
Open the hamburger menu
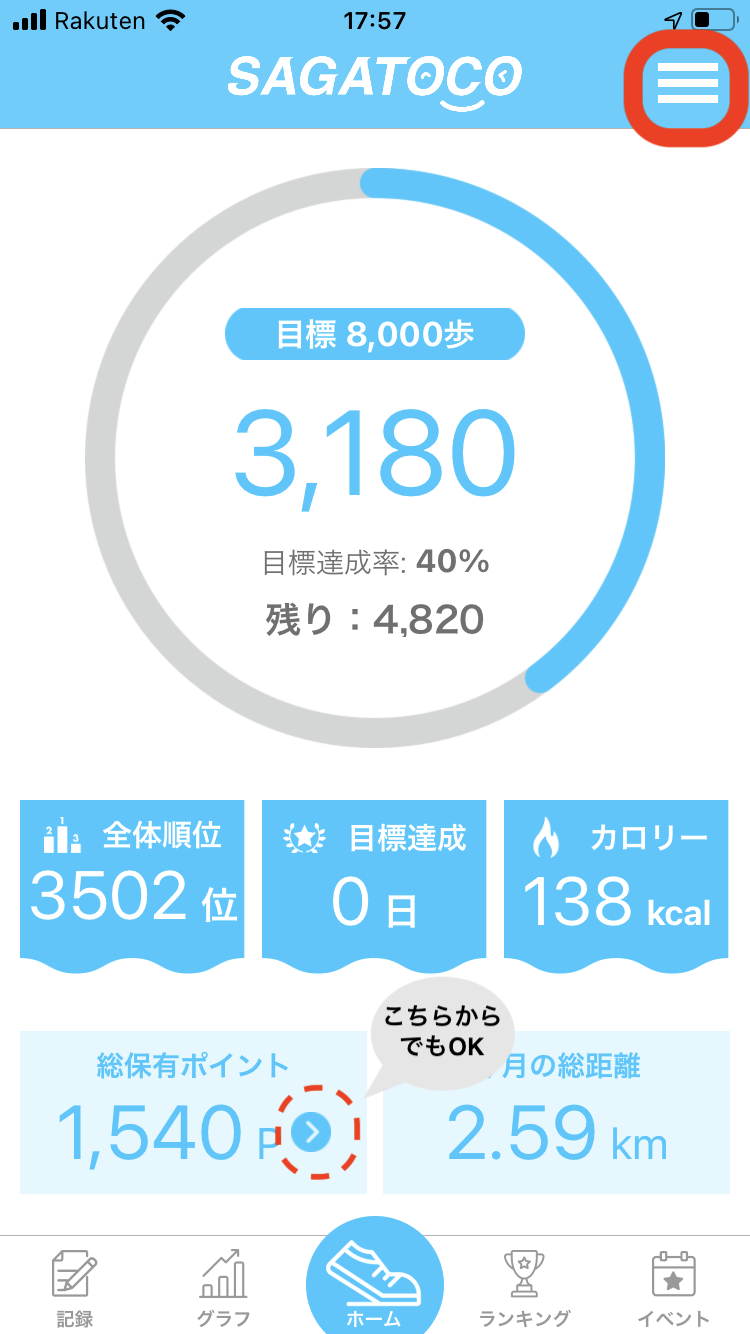[688, 83]
